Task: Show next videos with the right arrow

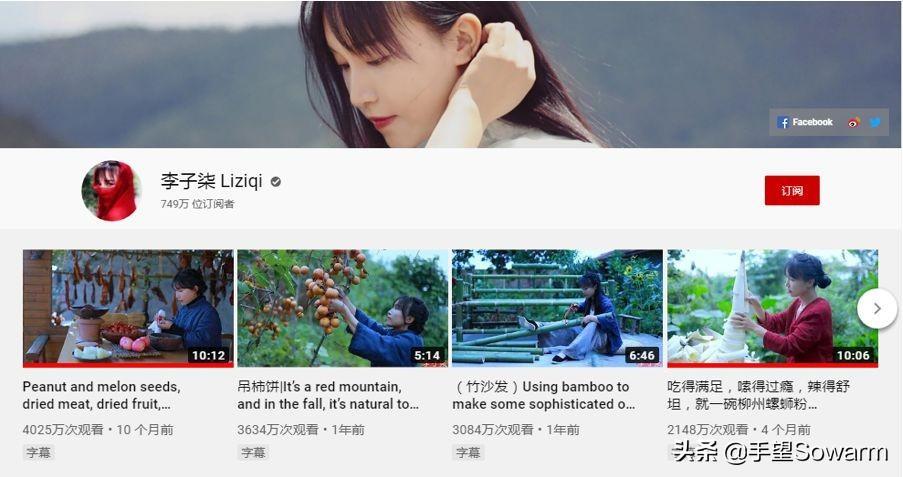Action: 876,309
